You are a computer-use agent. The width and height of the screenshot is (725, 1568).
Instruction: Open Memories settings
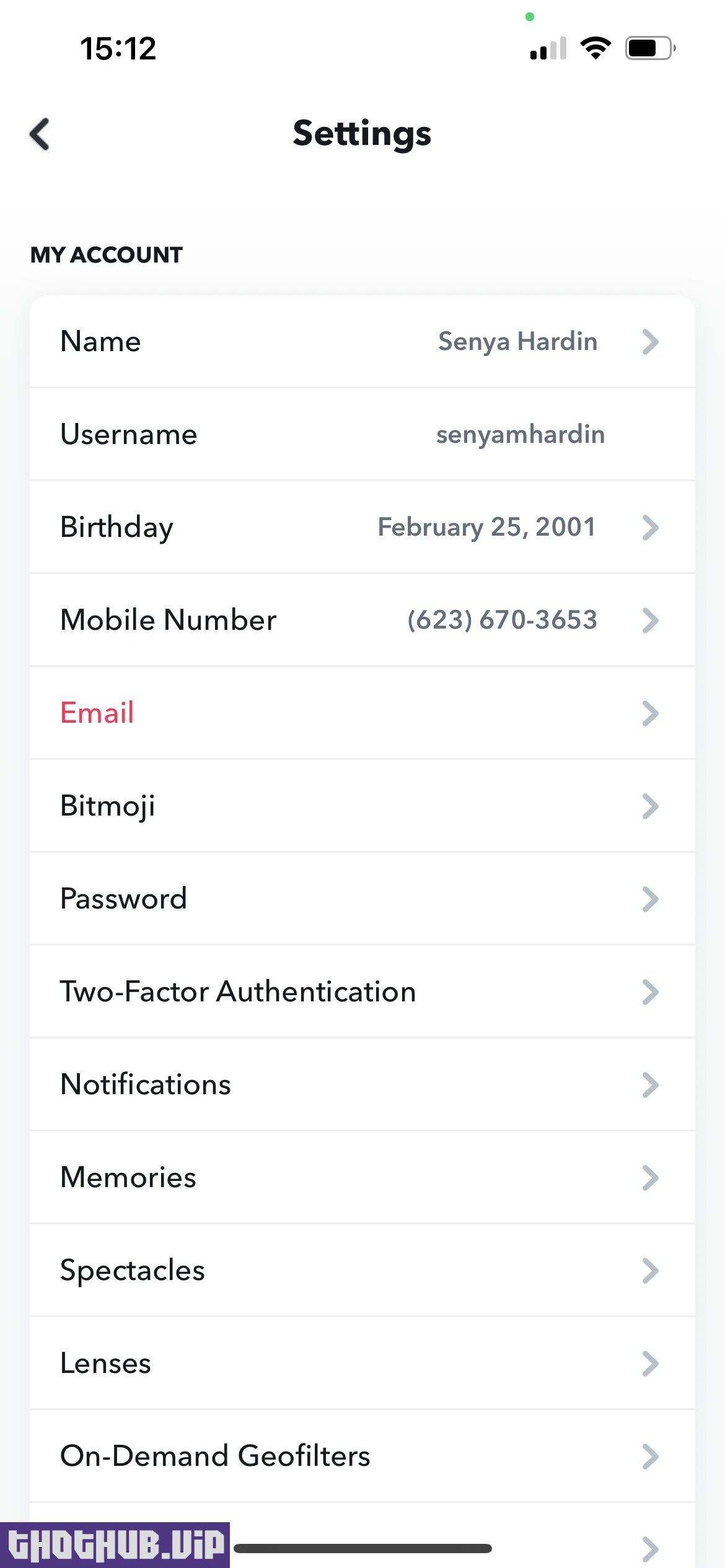[x=362, y=1177]
